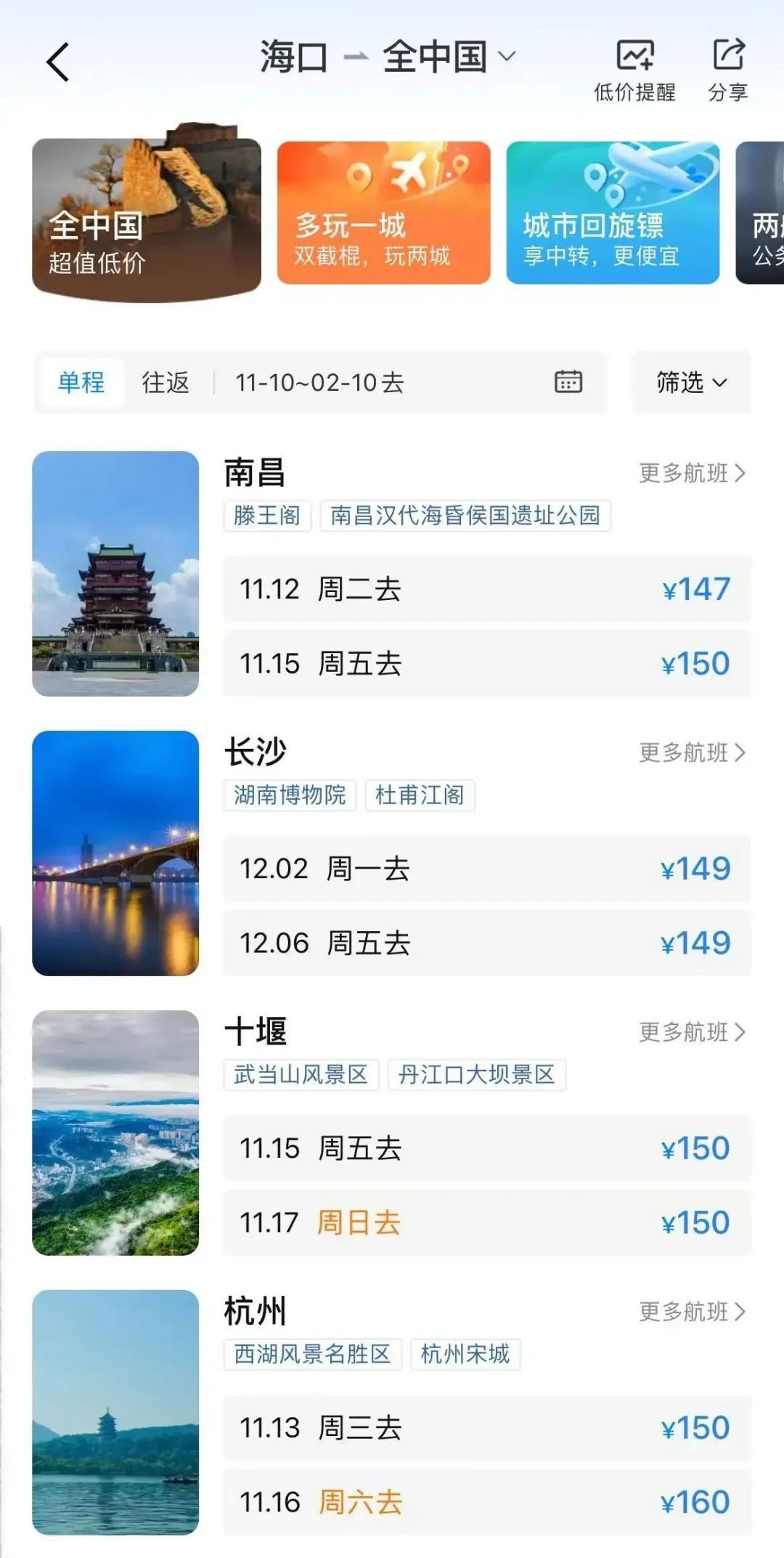This screenshot has width=784, height=1558.
Task: Open the 全中国 destination dropdown
Action: [x=449, y=57]
